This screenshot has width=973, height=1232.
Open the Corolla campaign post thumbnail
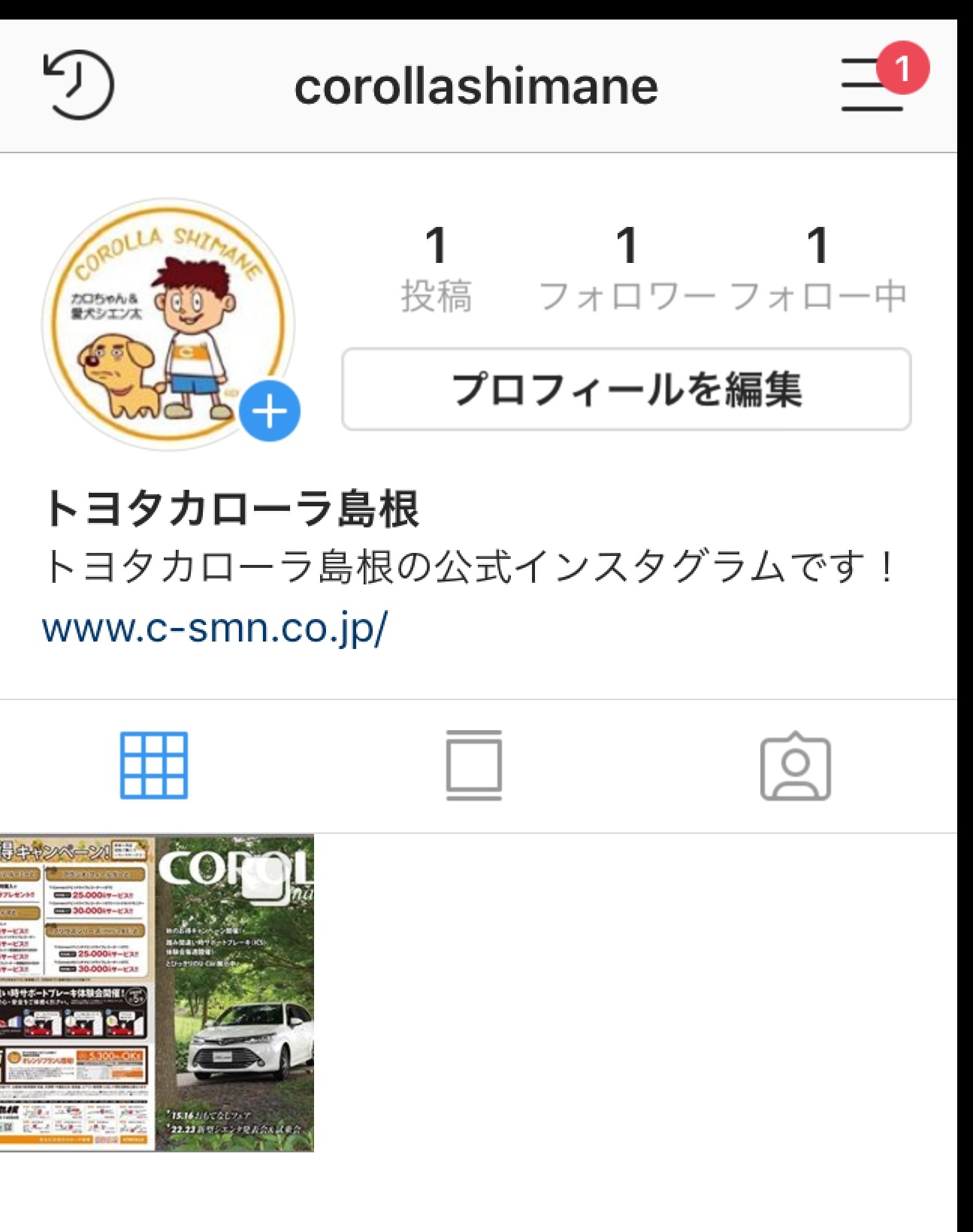(156, 992)
